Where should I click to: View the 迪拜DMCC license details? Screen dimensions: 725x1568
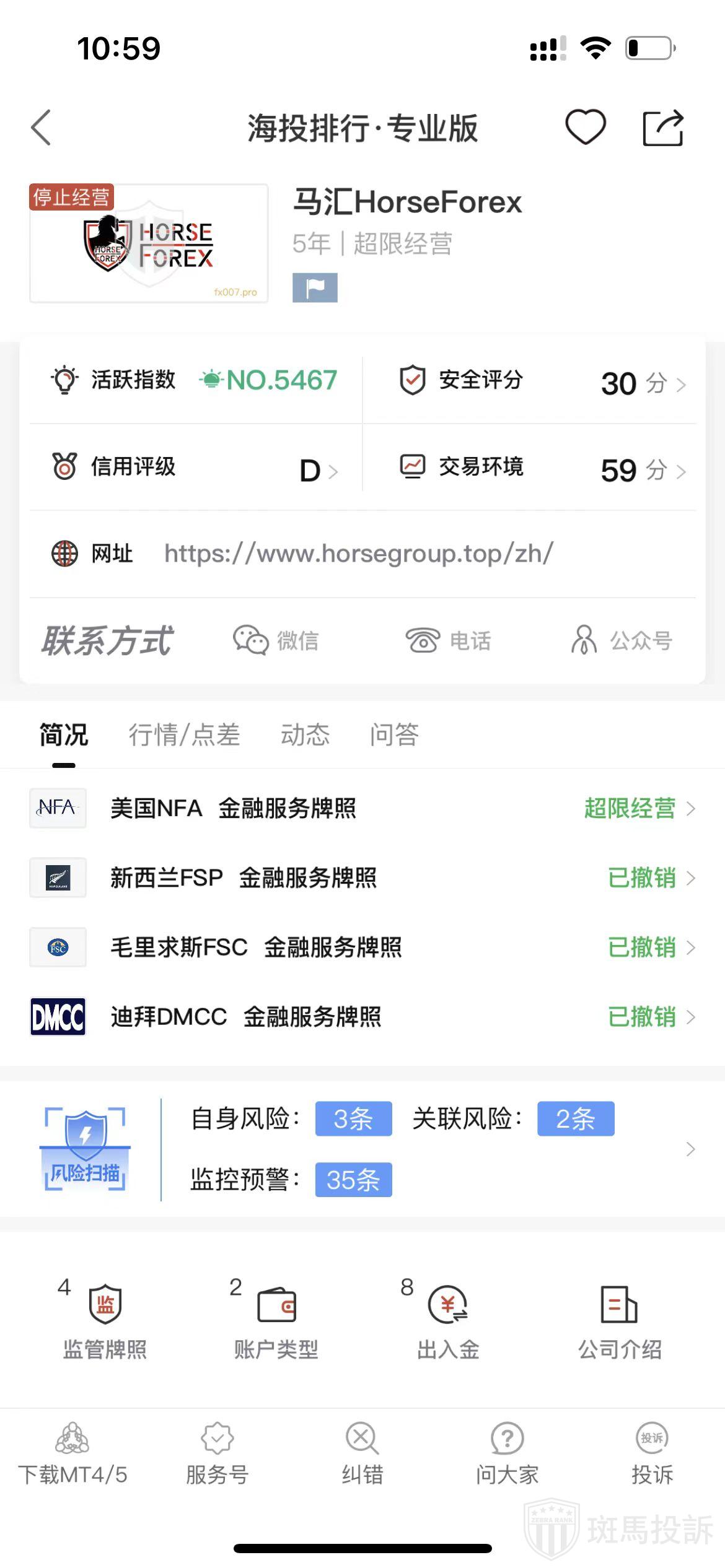coord(362,1017)
